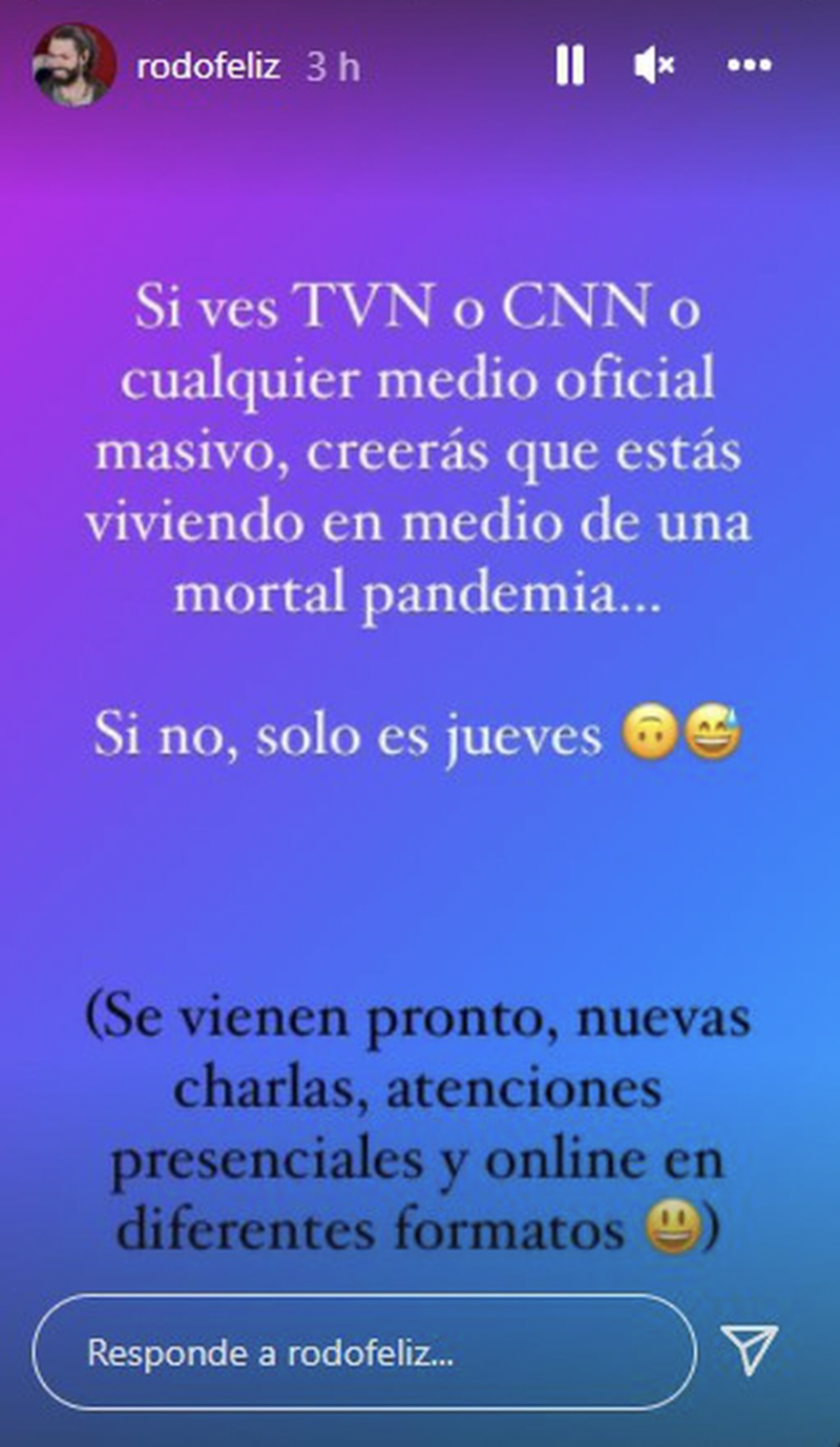The height and width of the screenshot is (1447, 840).
Task: Pause the story
Action: coord(570,66)
